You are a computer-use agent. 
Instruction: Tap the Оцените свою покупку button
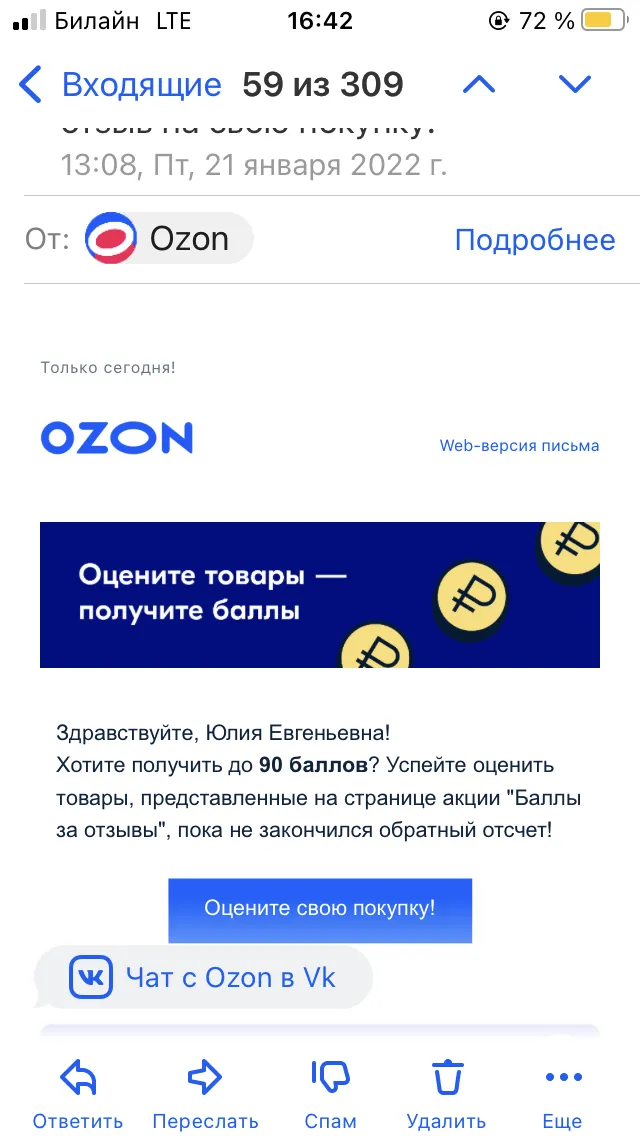pyautogui.click(x=320, y=910)
